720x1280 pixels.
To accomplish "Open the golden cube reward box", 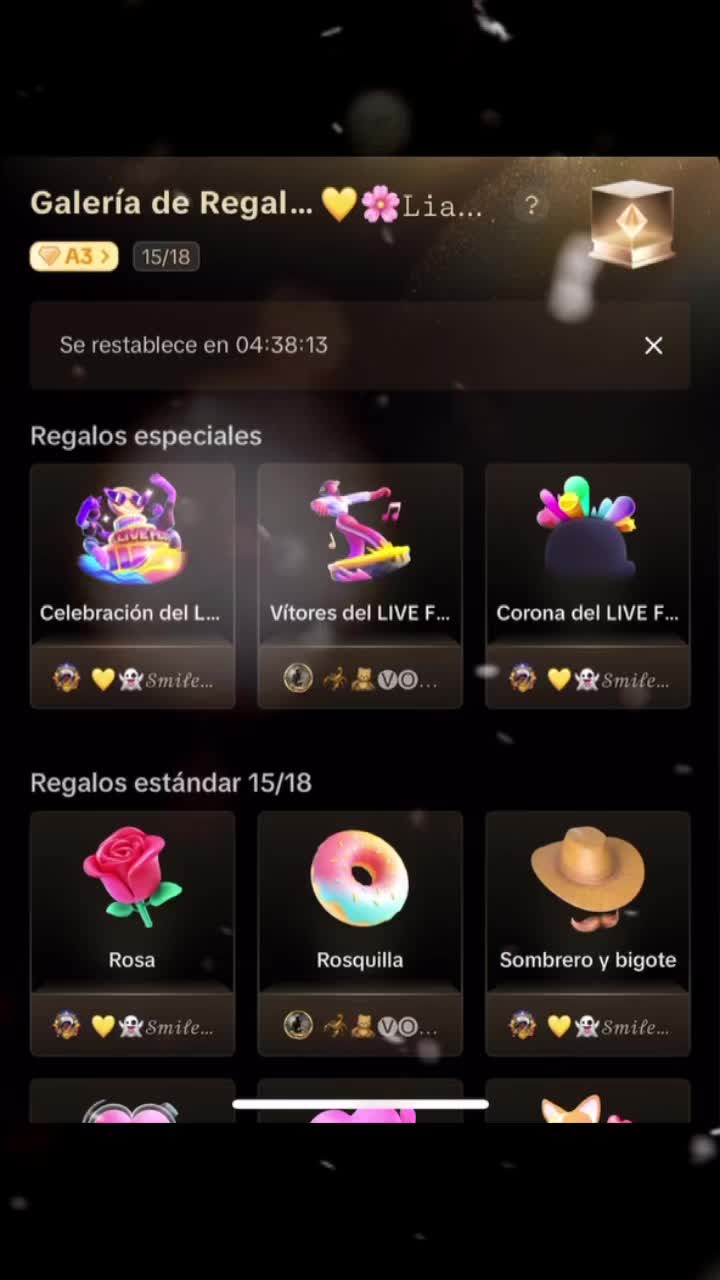I will [630, 223].
